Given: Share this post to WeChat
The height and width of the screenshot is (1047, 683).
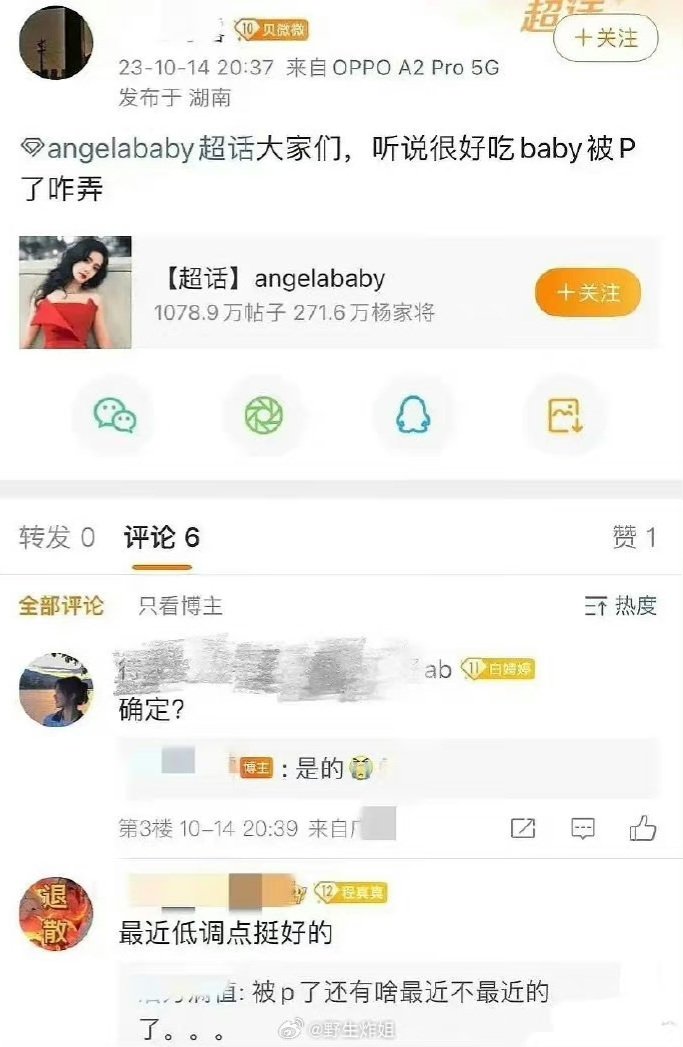Looking at the screenshot, I should tap(115, 414).
